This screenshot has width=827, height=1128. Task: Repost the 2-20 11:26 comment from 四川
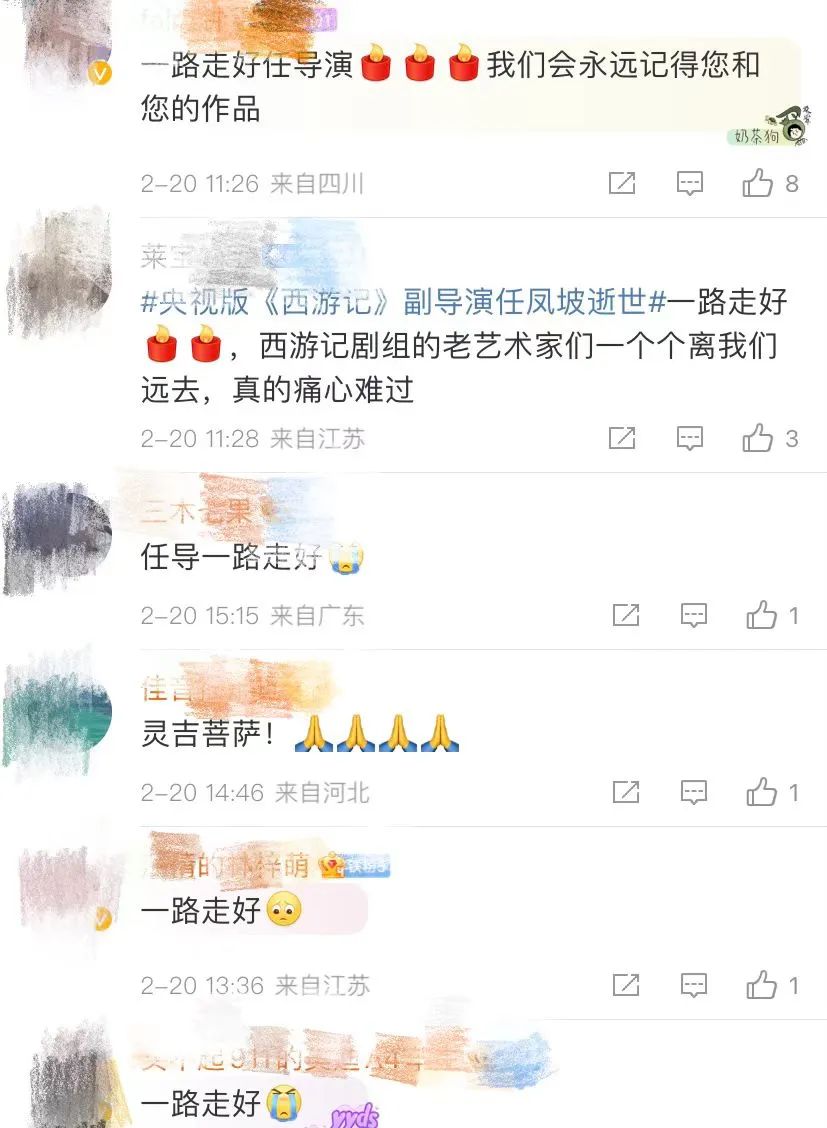click(622, 183)
